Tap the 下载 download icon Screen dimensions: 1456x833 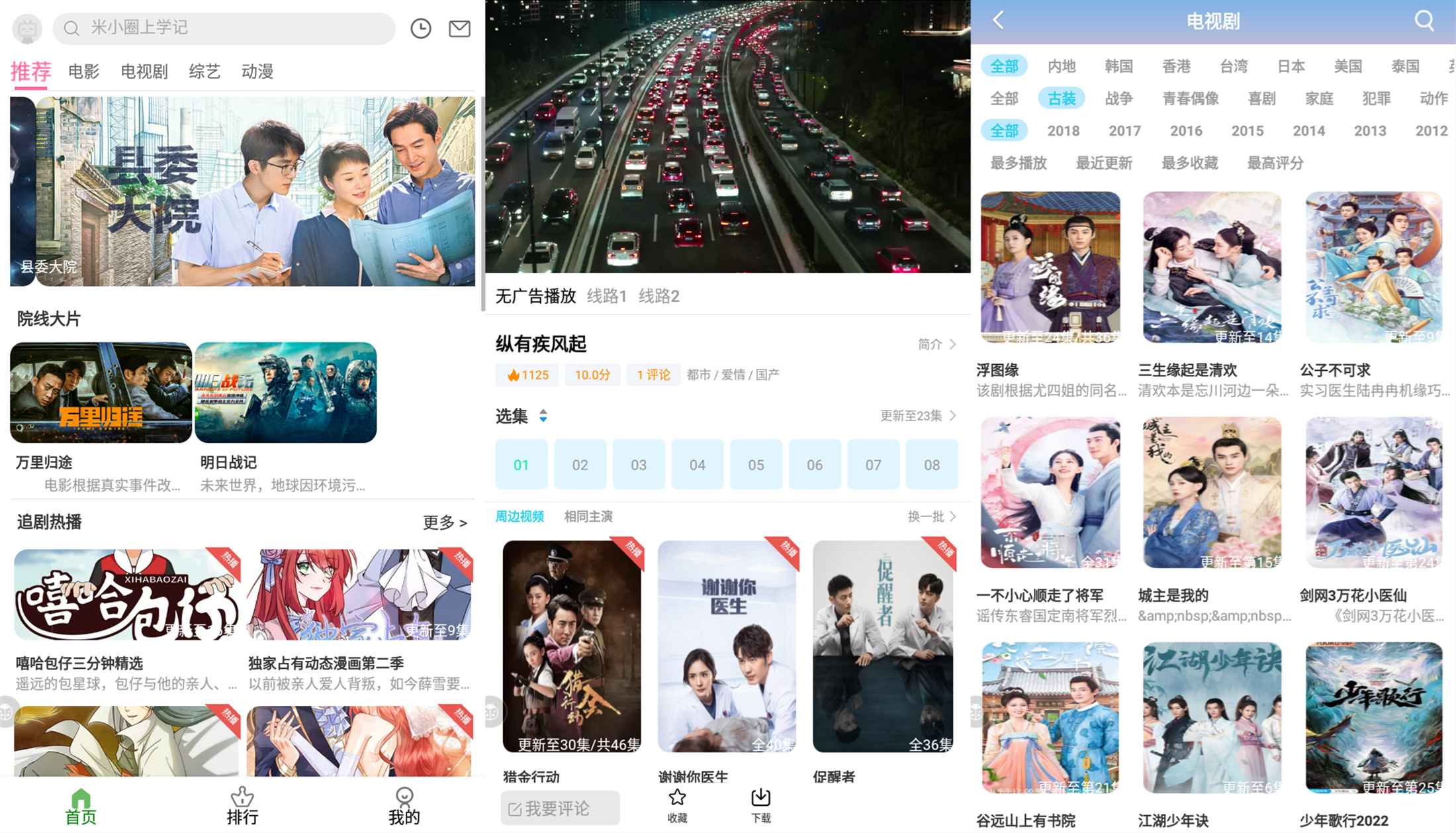coord(761,805)
